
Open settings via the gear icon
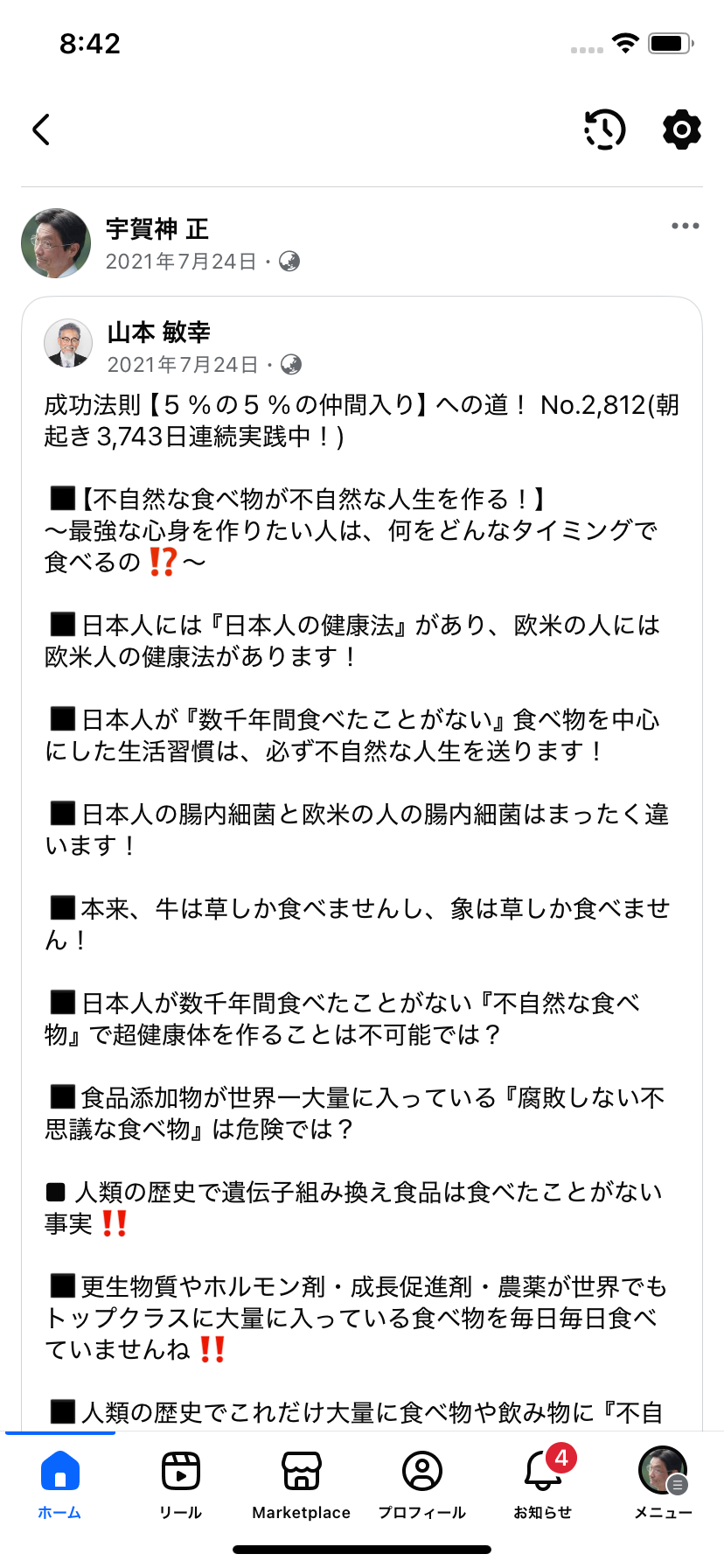(681, 129)
